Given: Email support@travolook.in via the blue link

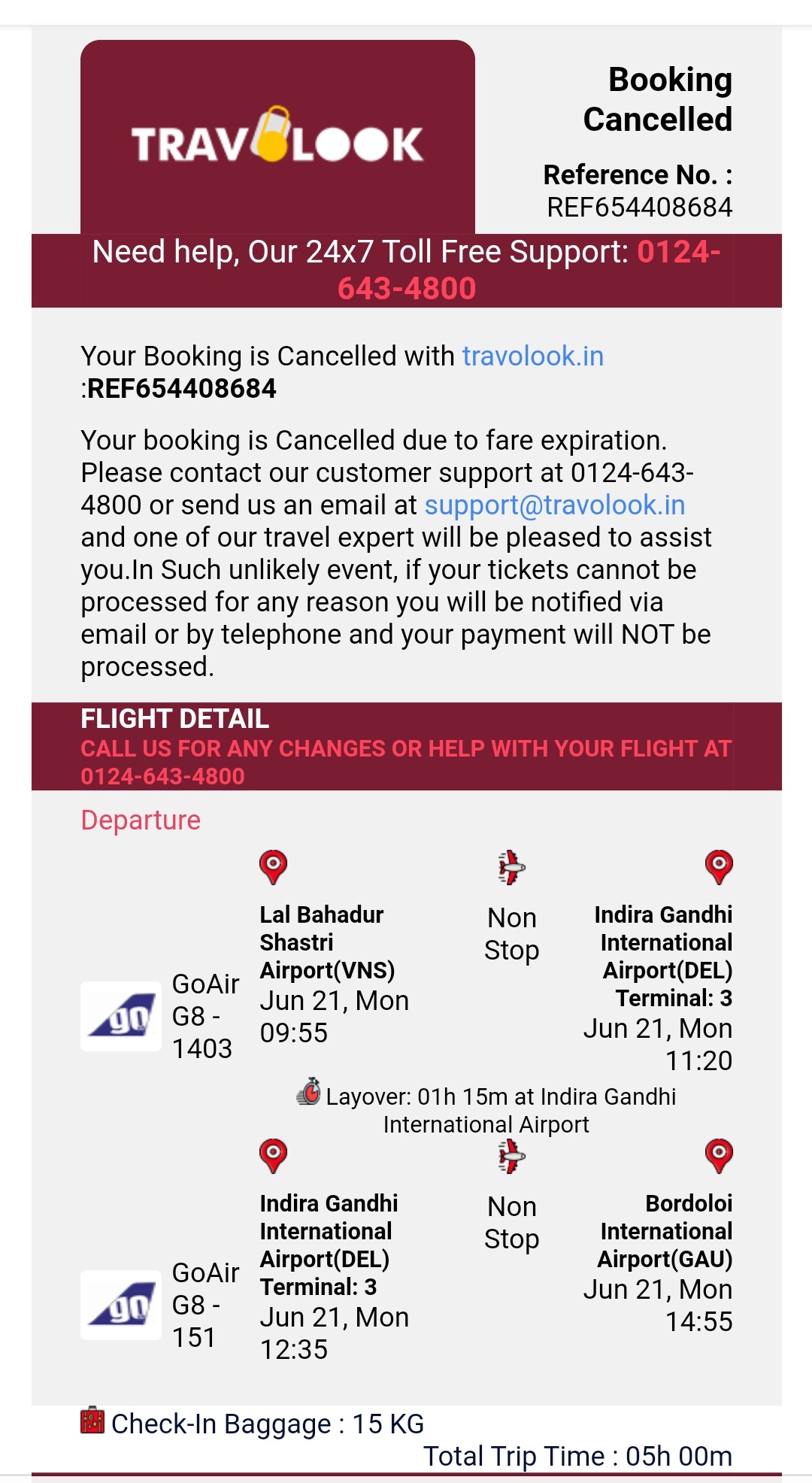Looking at the screenshot, I should 554,505.
